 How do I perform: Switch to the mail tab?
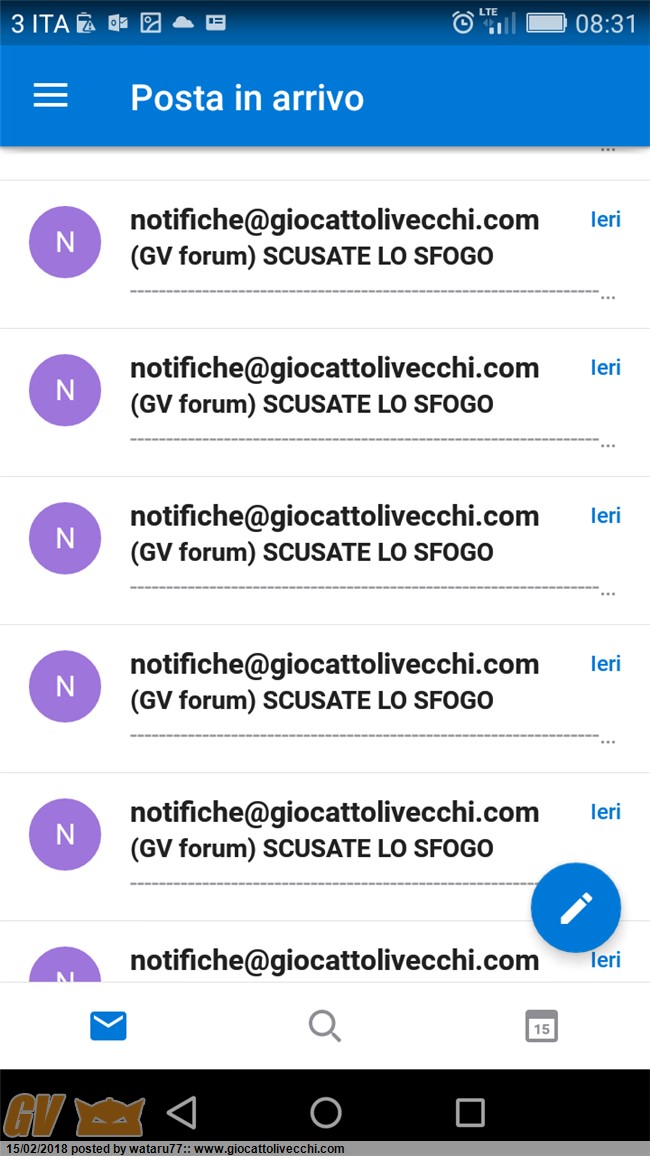point(108,1026)
